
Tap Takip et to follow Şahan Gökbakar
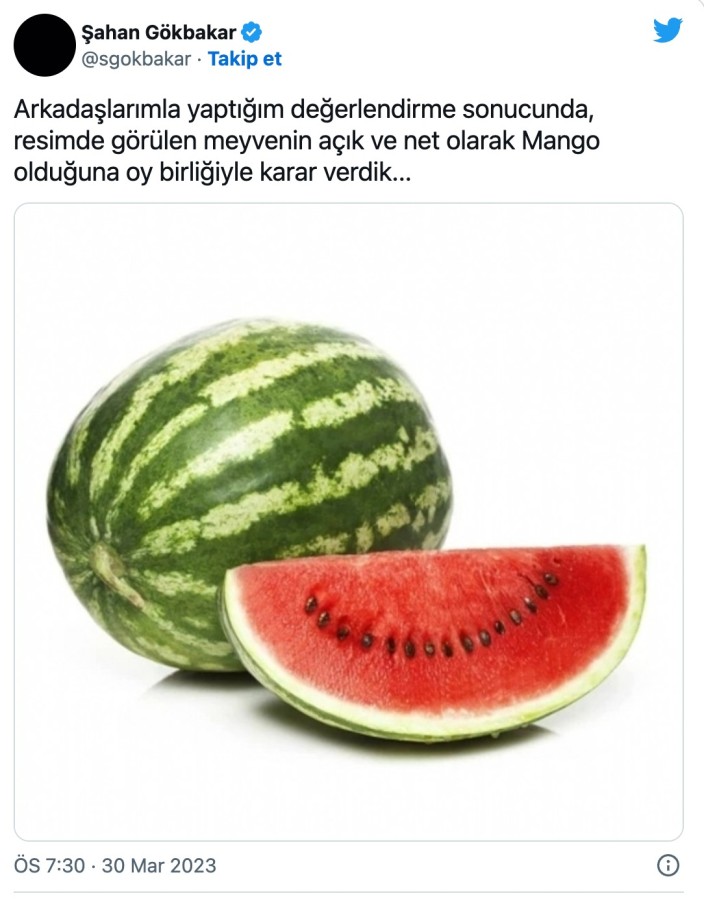(x=245, y=59)
